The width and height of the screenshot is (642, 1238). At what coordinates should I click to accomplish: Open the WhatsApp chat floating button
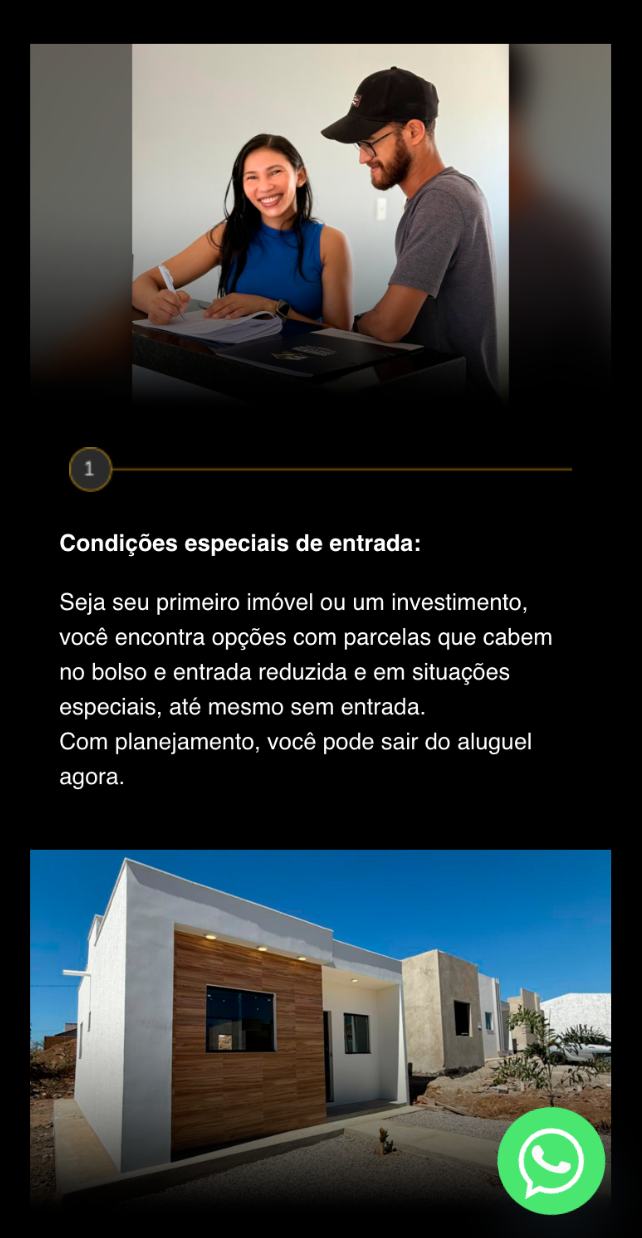(x=551, y=1160)
